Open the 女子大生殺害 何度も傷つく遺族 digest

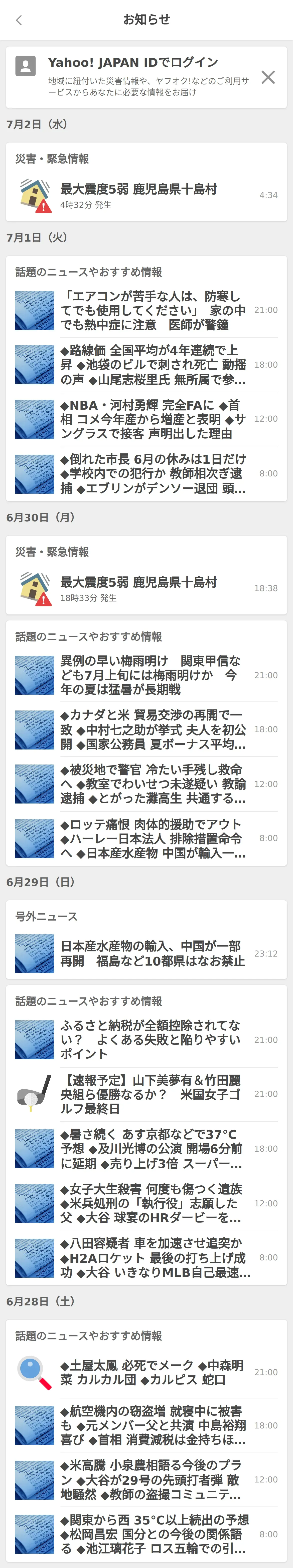(x=152, y=1203)
